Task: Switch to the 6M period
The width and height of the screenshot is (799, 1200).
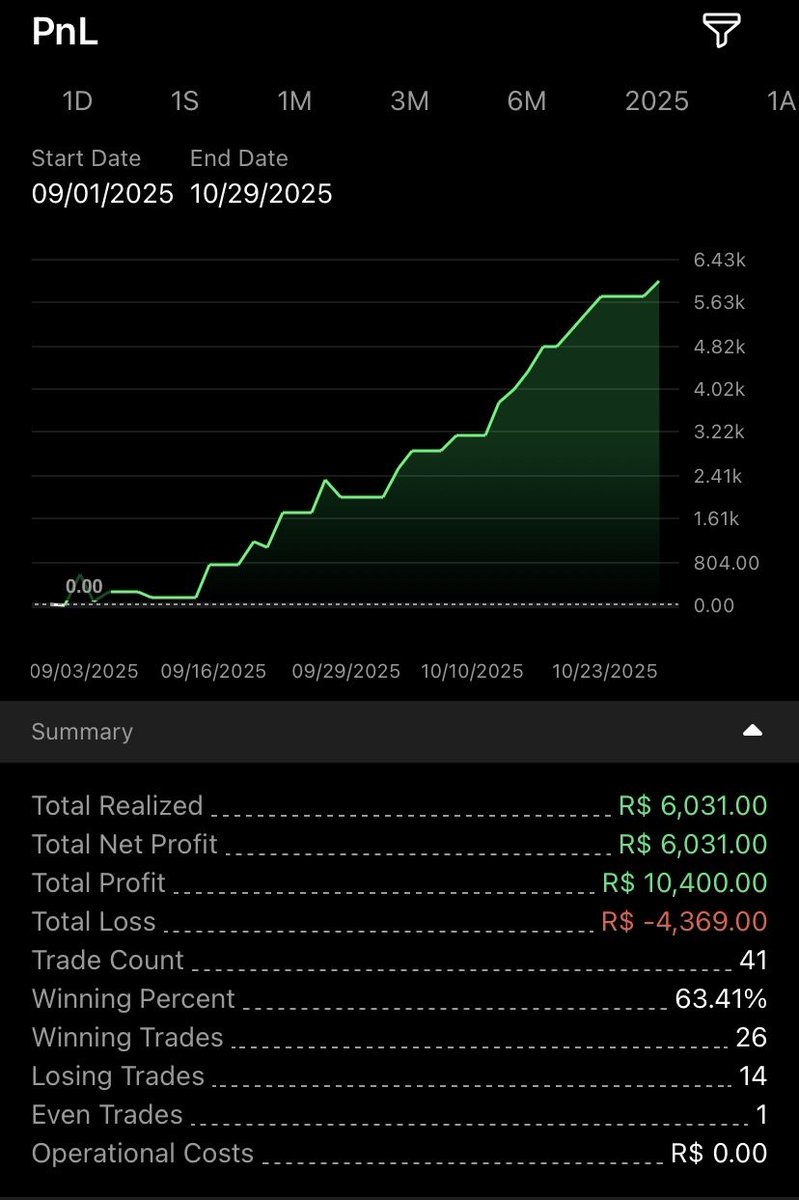Action: click(526, 101)
